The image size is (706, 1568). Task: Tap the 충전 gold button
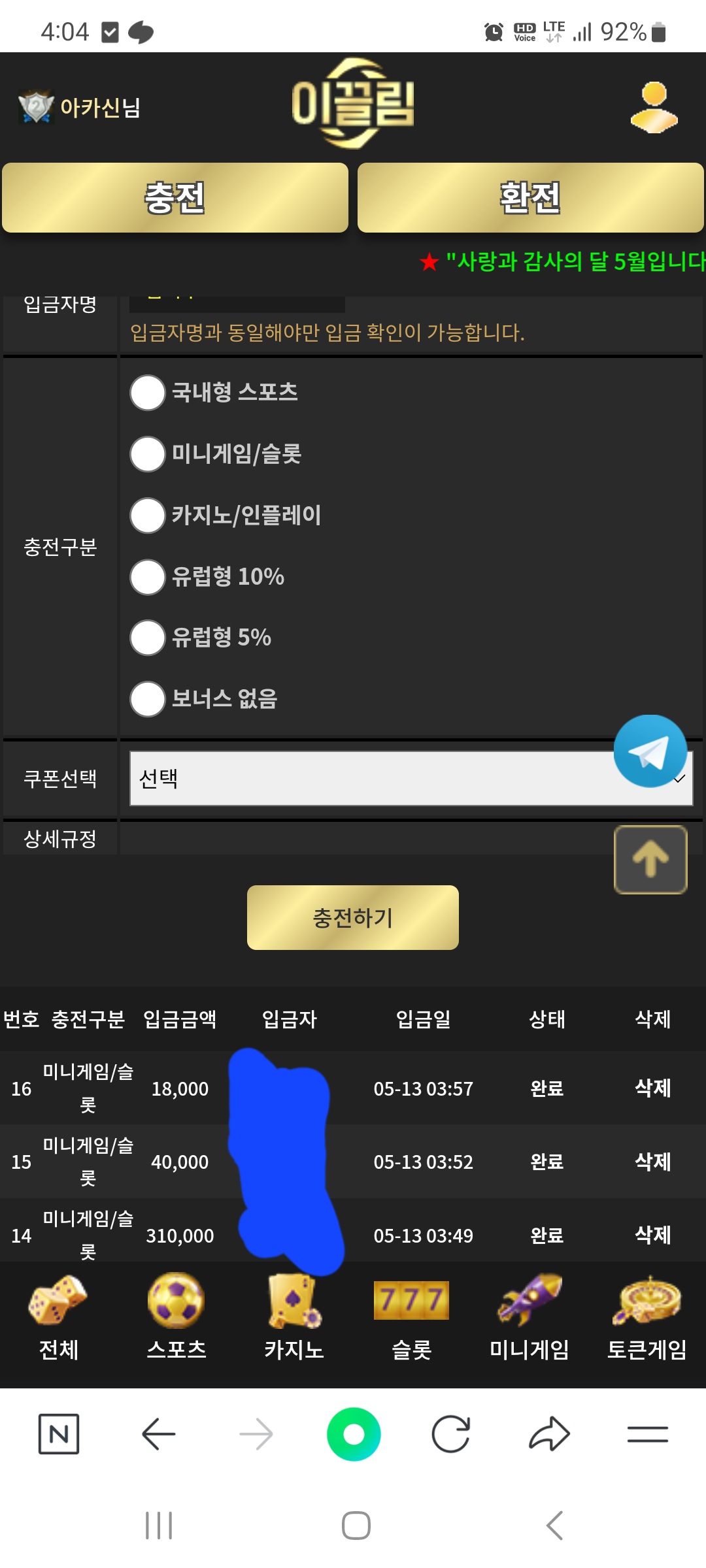[175, 197]
